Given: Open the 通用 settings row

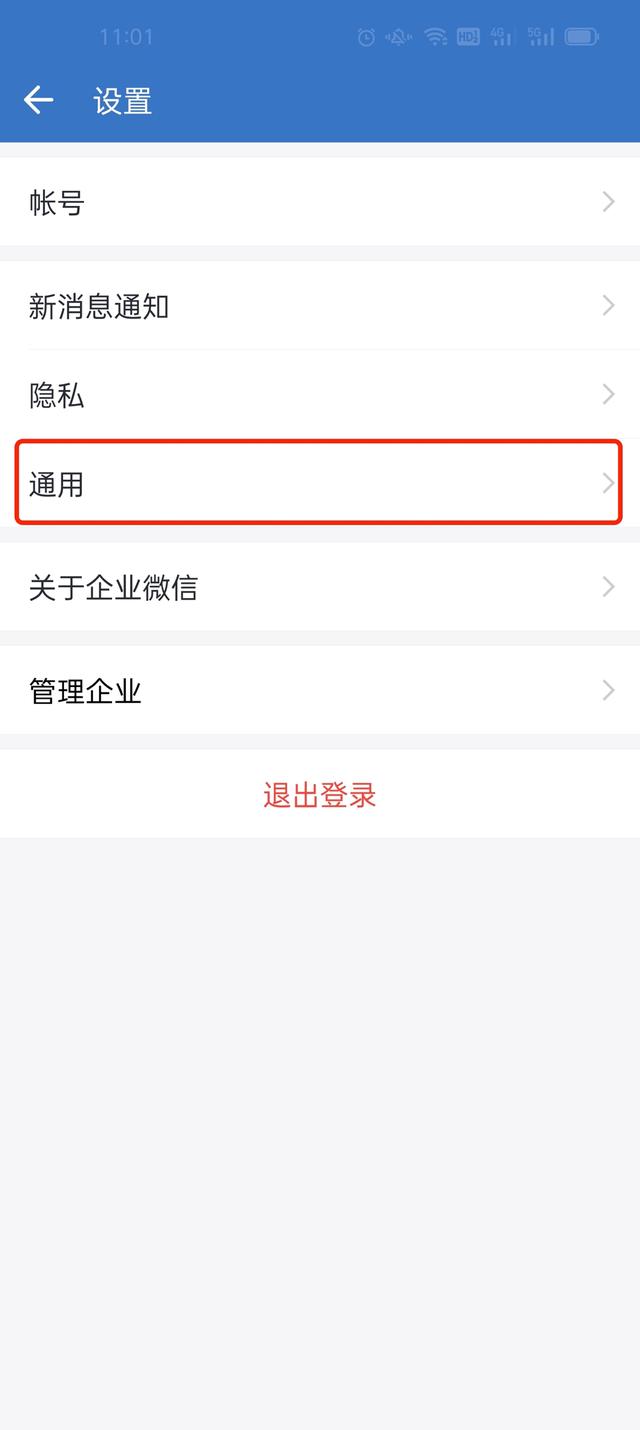Looking at the screenshot, I should (x=320, y=484).
